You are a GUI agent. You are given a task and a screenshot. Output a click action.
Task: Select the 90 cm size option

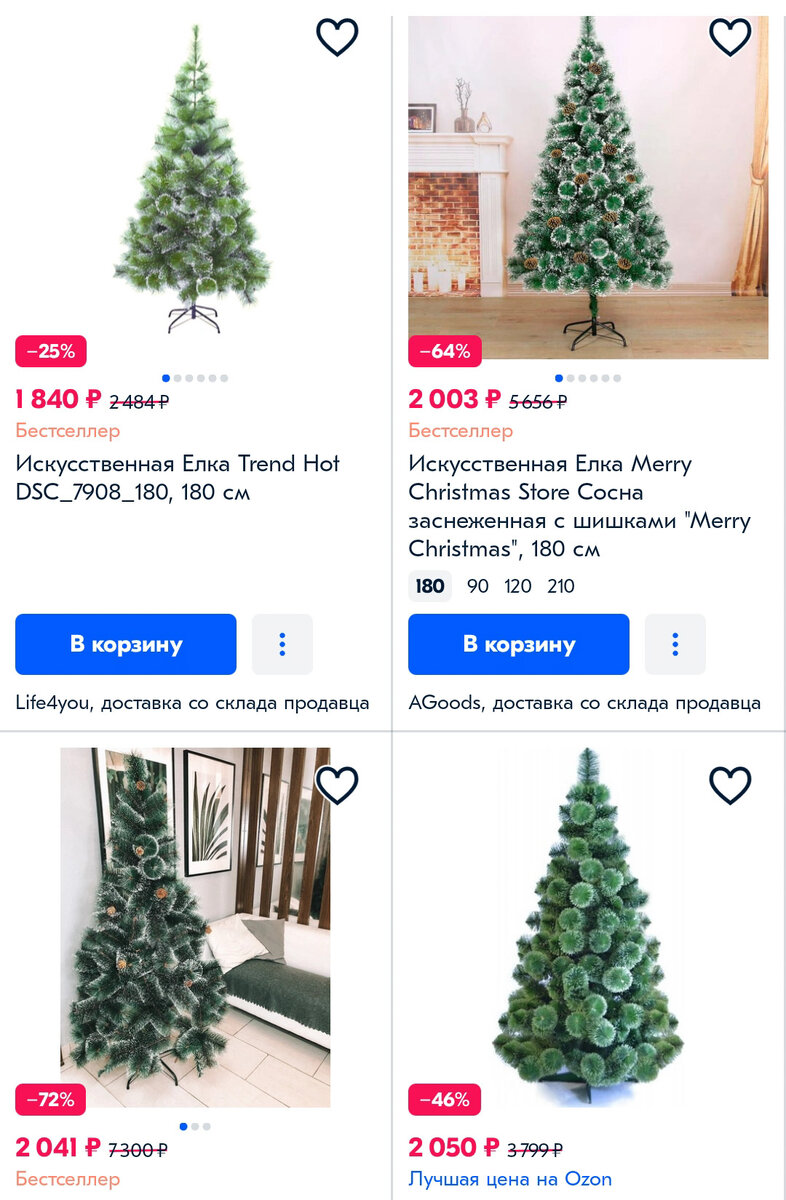tap(478, 586)
